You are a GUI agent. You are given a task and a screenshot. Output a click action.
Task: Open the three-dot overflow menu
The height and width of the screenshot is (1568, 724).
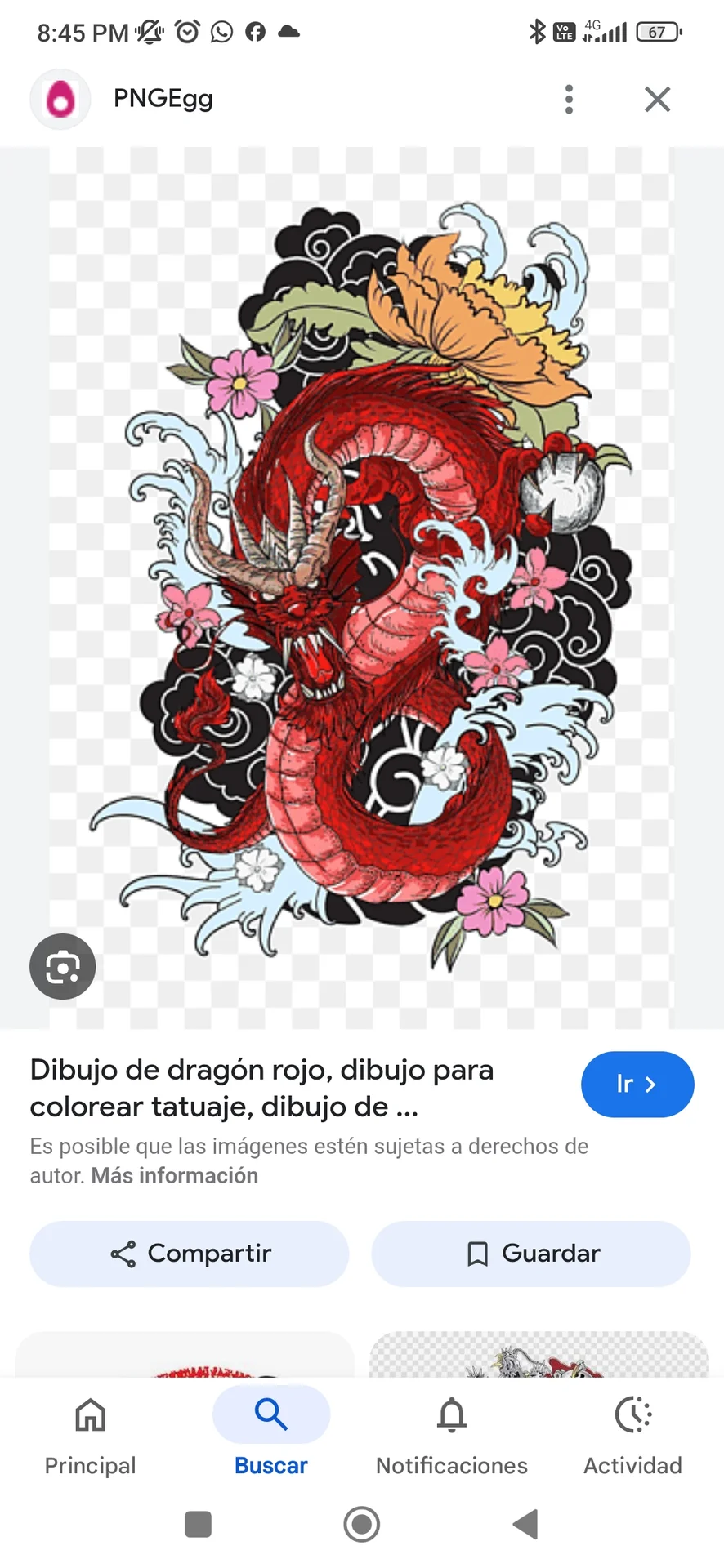569,100
